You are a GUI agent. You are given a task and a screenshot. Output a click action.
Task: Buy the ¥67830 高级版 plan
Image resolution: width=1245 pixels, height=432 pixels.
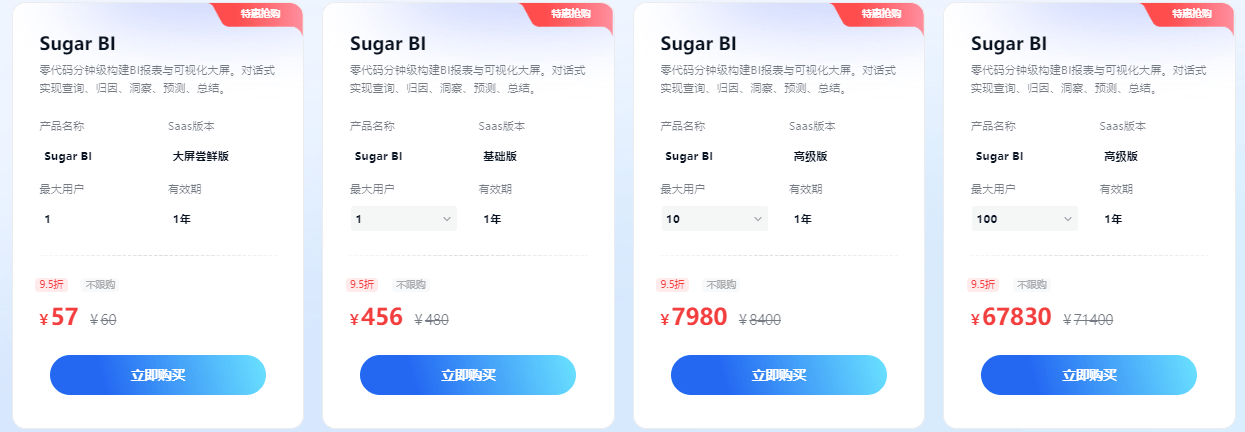pos(1088,375)
